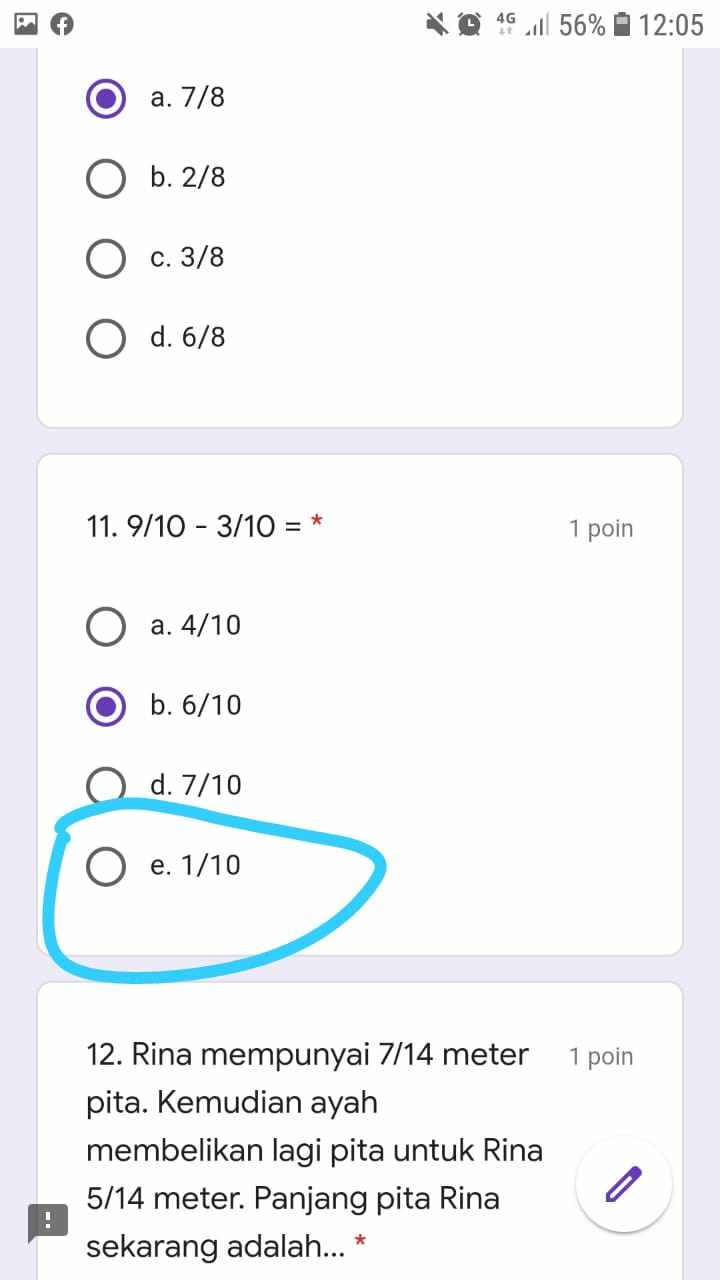The width and height of the screenshot is (720, 1280).
Task: Choose a. 4/10 for question 11
Action: [106, 626]
